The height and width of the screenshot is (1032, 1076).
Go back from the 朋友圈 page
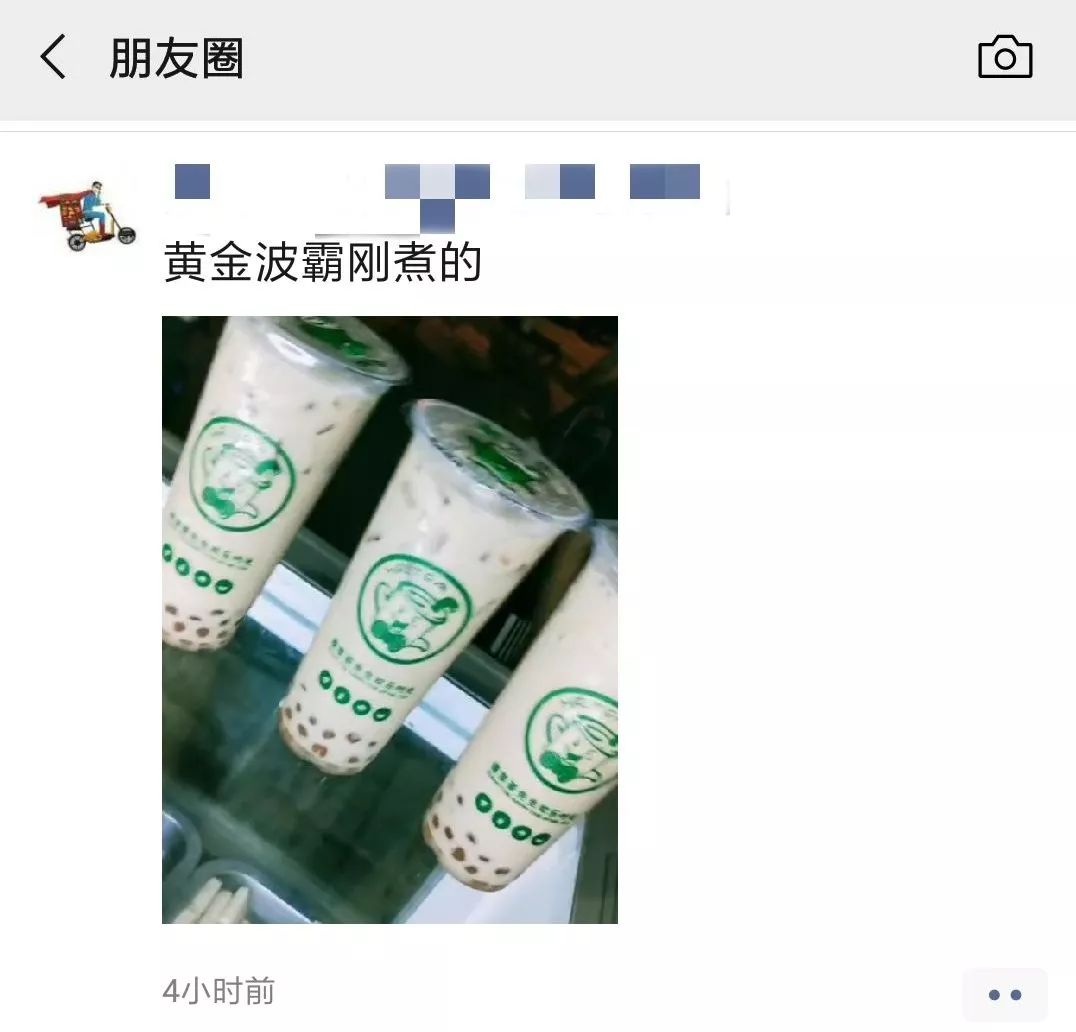point(54,57)
